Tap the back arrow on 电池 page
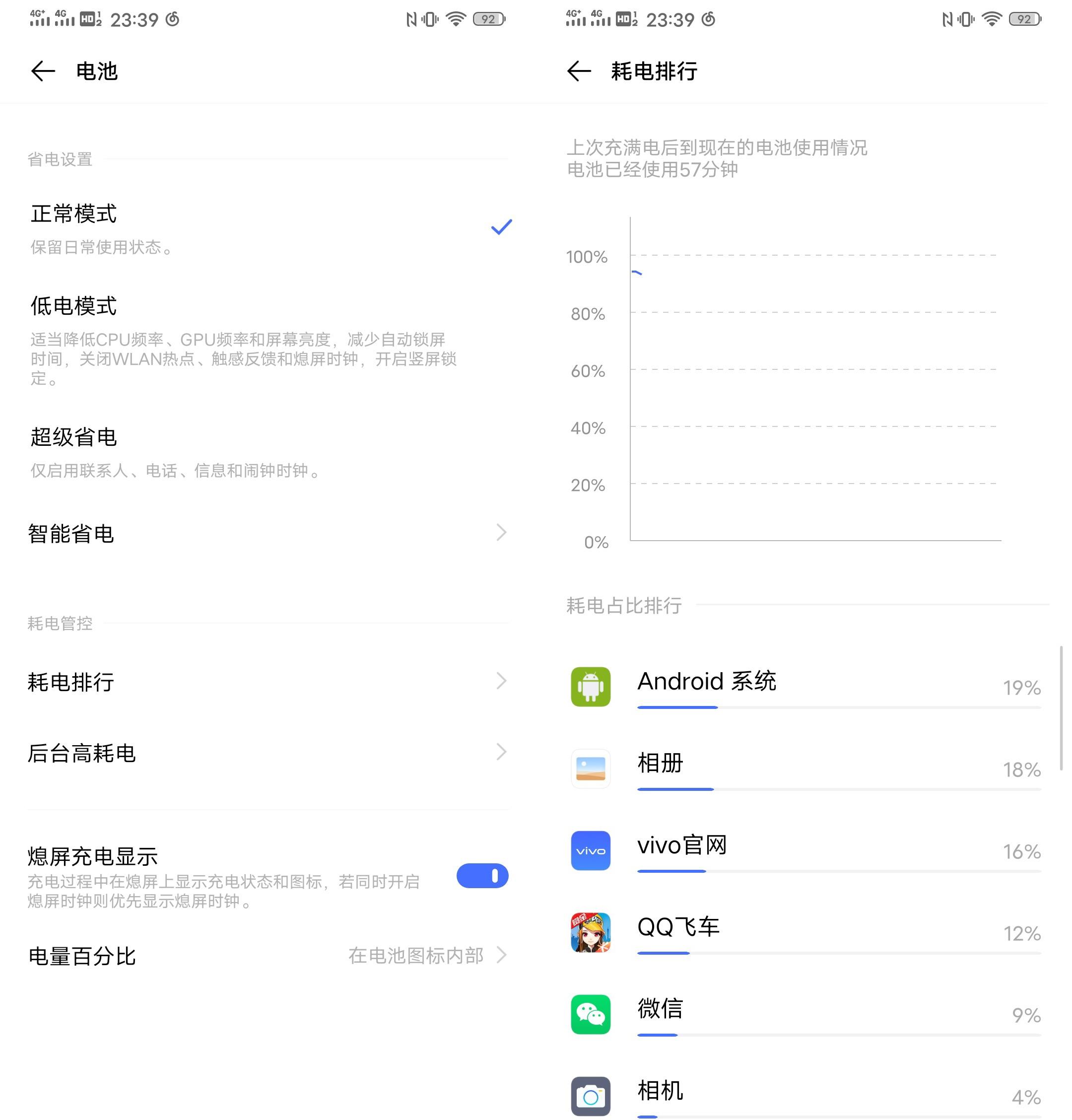Image resolution: width=1072 pixels, height=1120 pixels. tap(42, 71)
